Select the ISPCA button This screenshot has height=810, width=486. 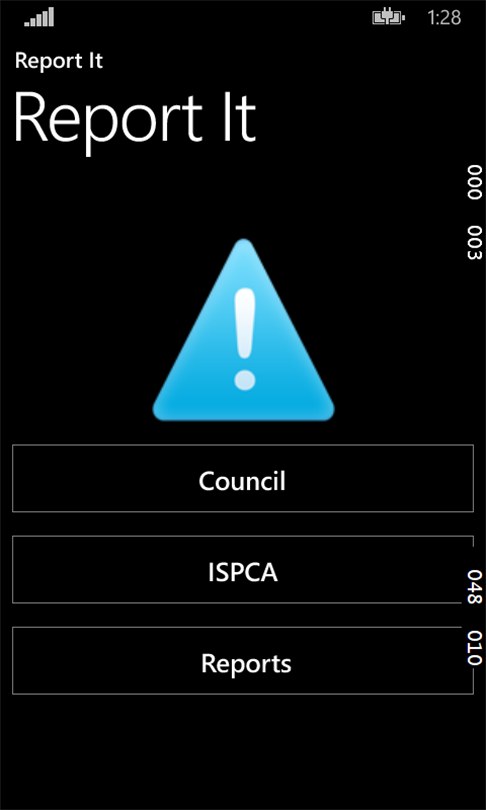click(x=243, y=569)
